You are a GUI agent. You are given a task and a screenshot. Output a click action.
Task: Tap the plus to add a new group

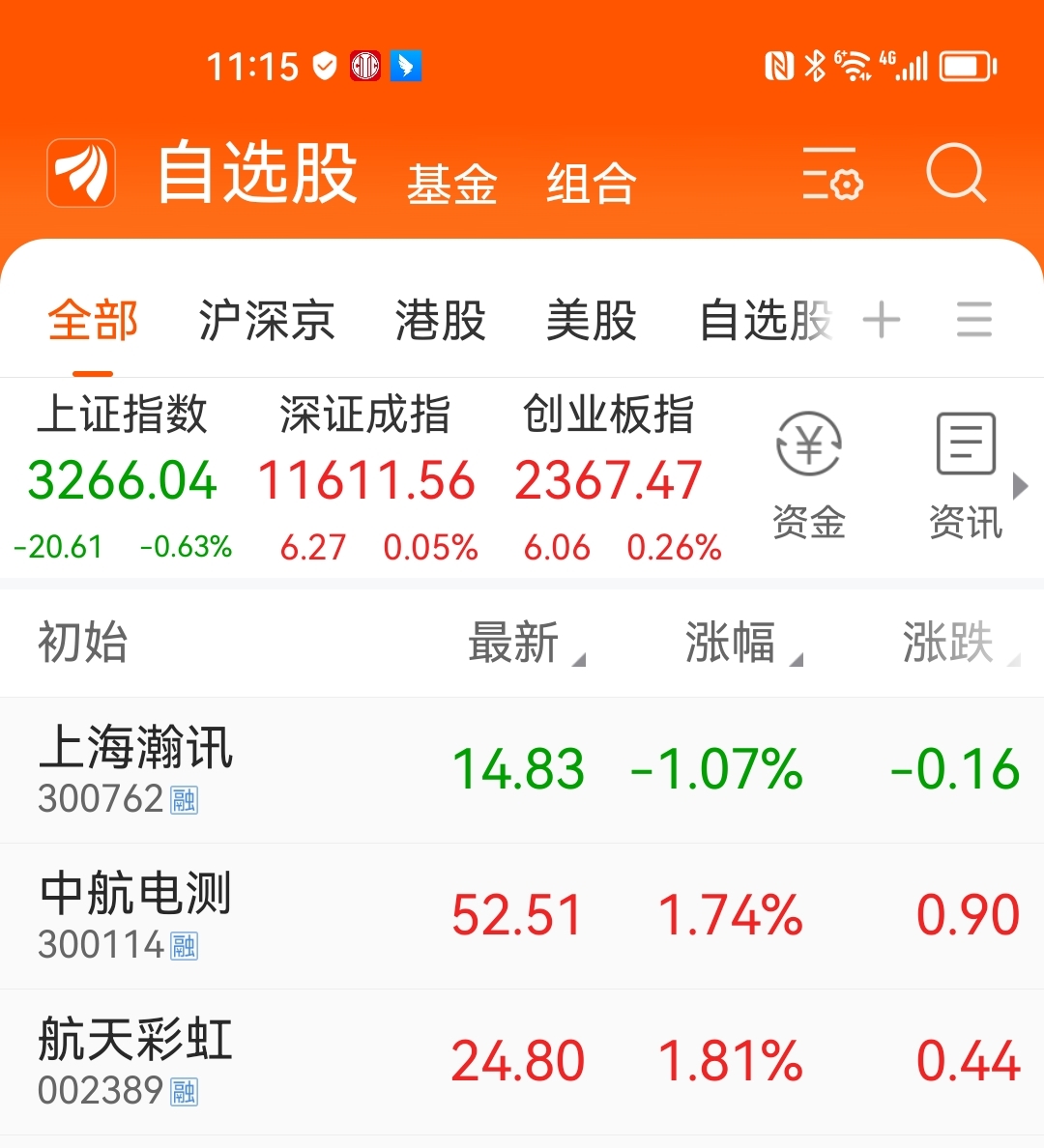881,320
